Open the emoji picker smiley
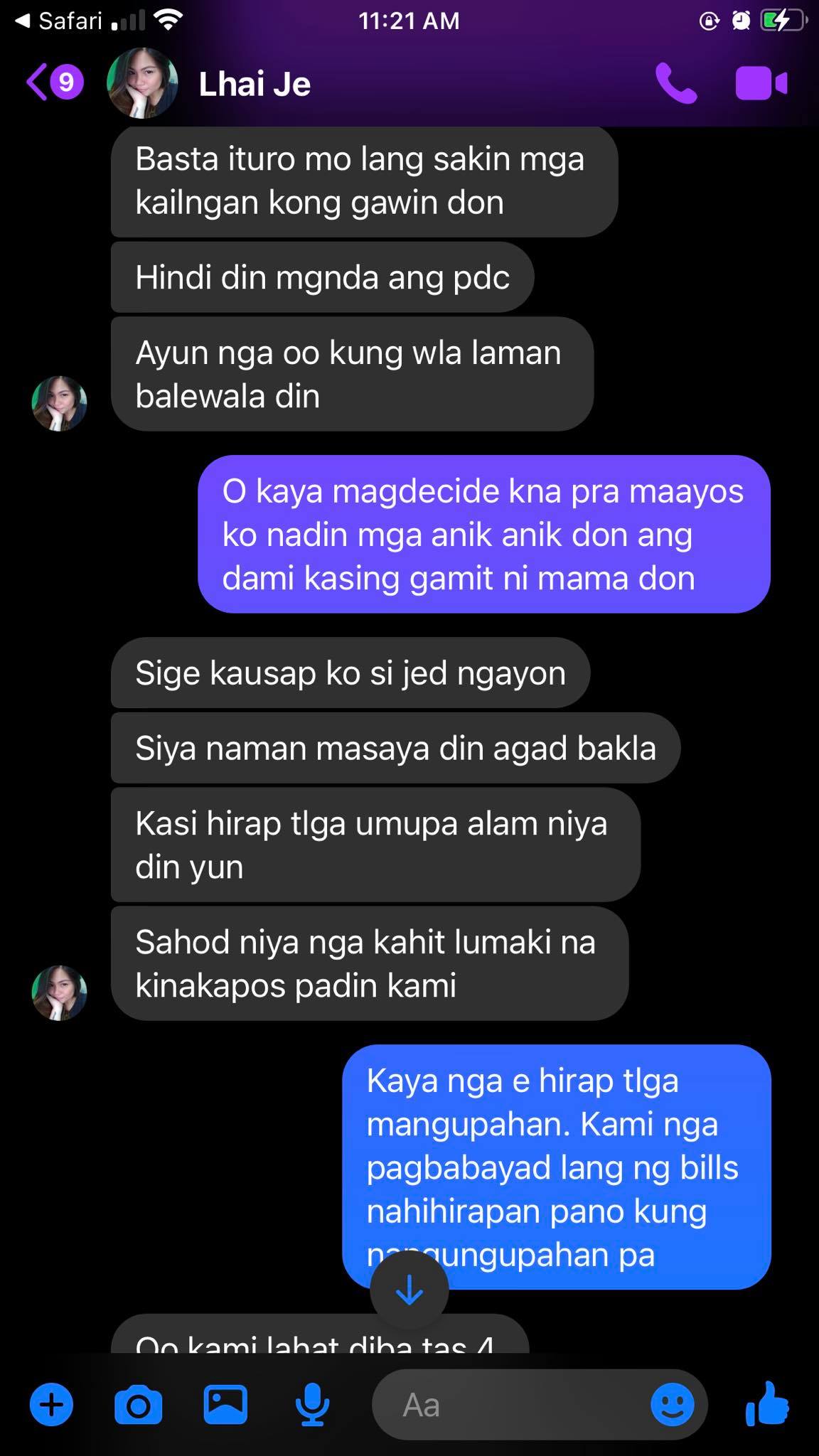 (x=672, y=1405)
